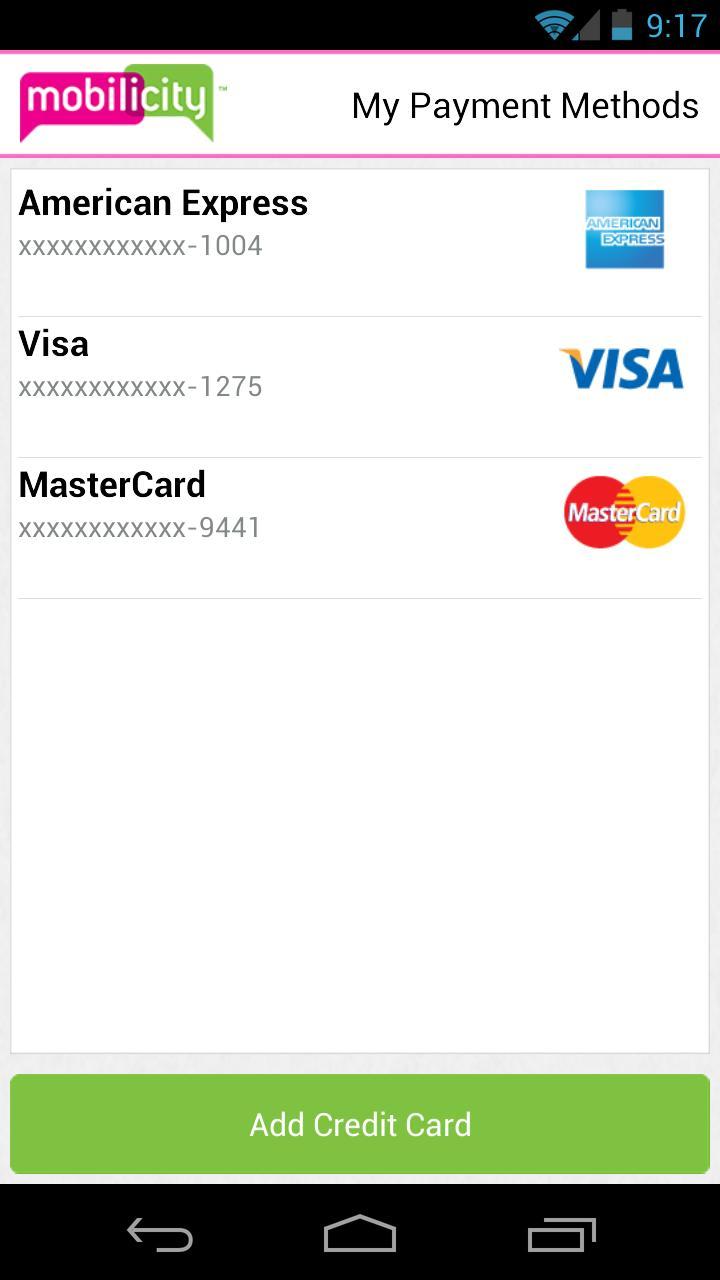
Task: Click the MasterCard card logo
Action: [x=623, y=512]
